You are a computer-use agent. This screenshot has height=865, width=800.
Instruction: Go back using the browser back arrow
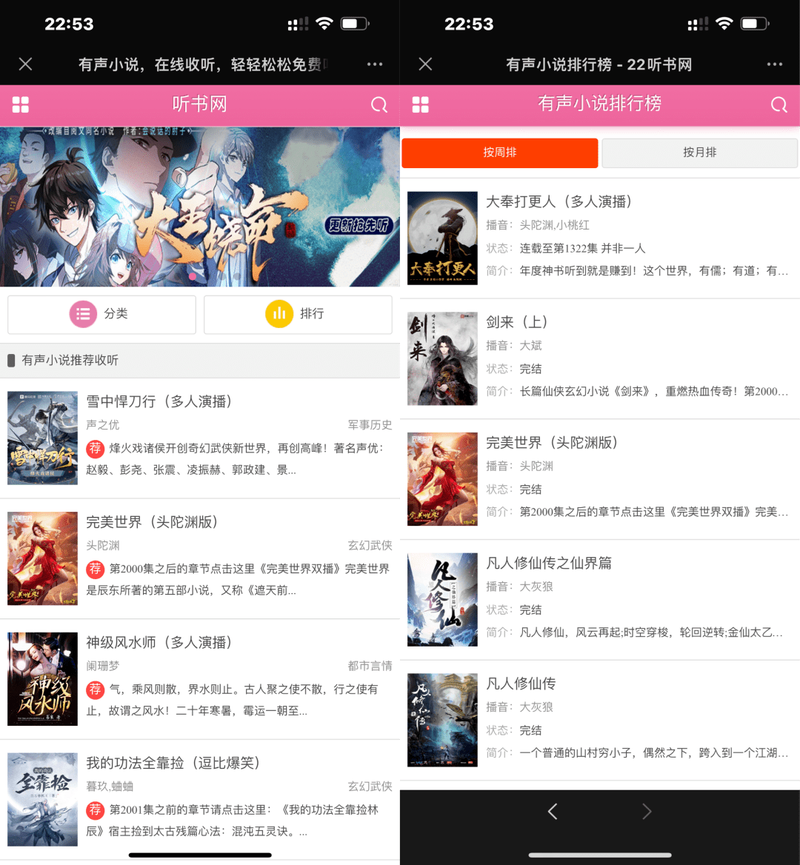pos(552,812)
